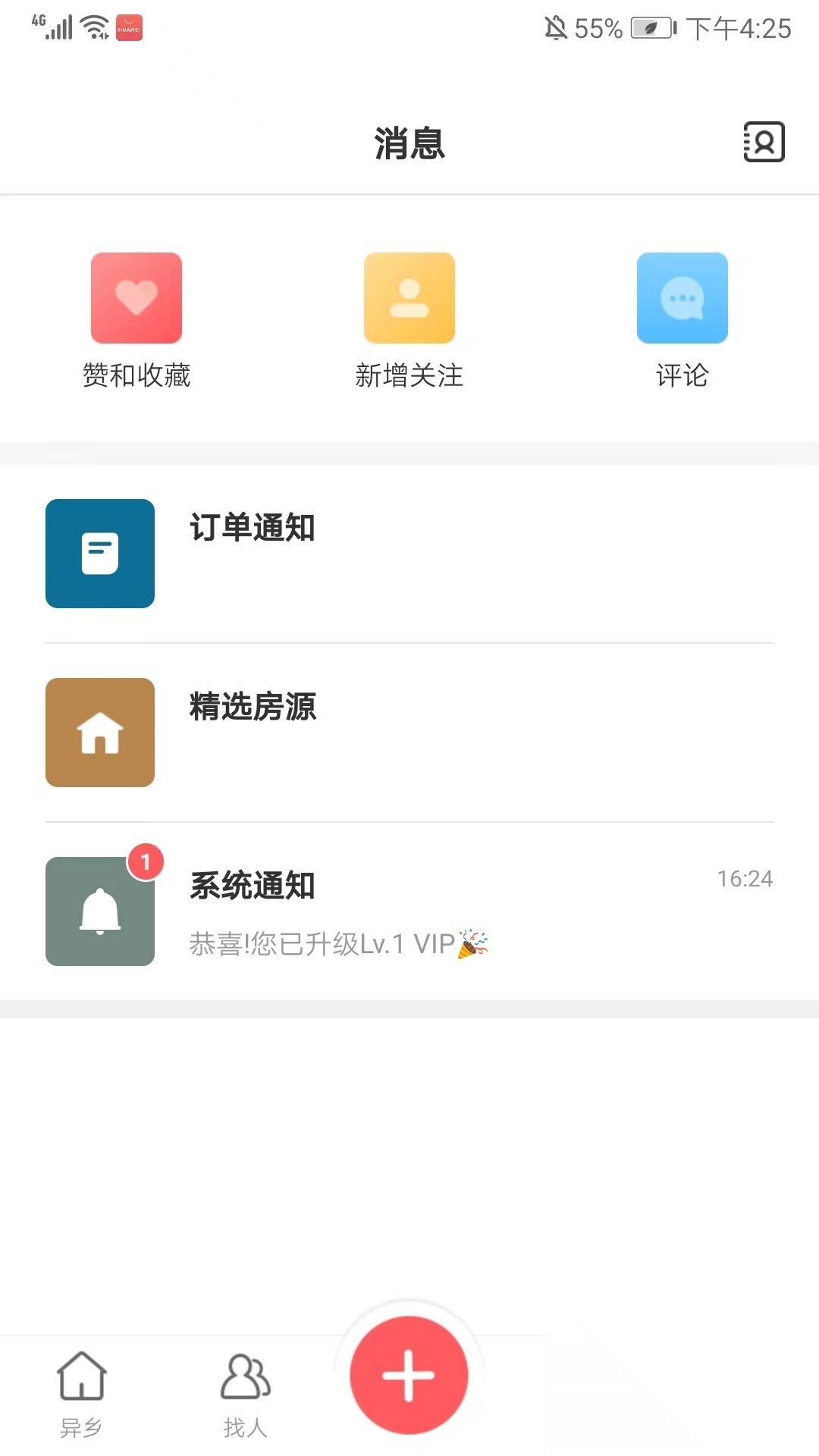The image size is (819, 1456).
Task: Switch to the 找人 tab
Action: 245,1394
